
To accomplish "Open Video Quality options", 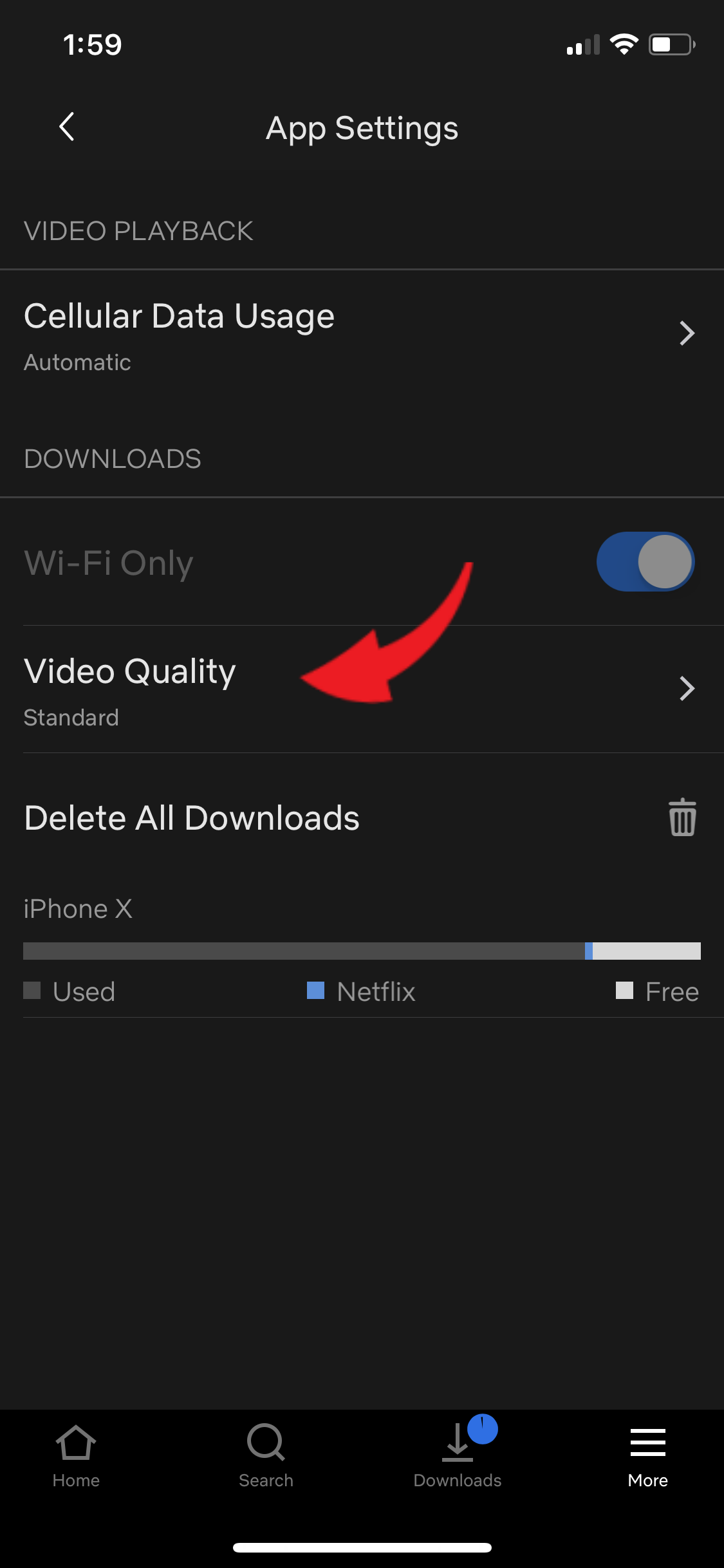I will [362, 689].
